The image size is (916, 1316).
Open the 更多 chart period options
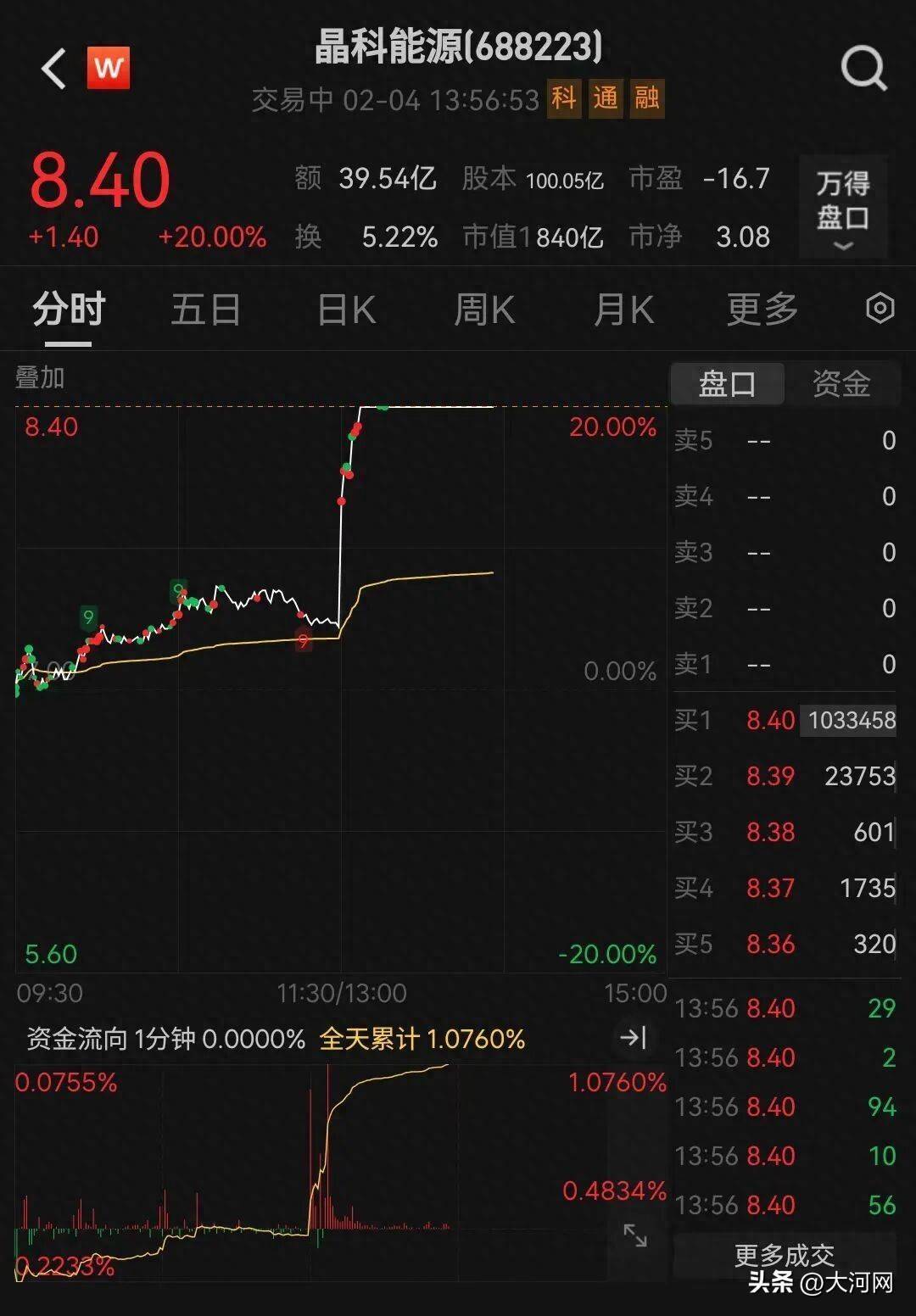click(x=762, y=309)
